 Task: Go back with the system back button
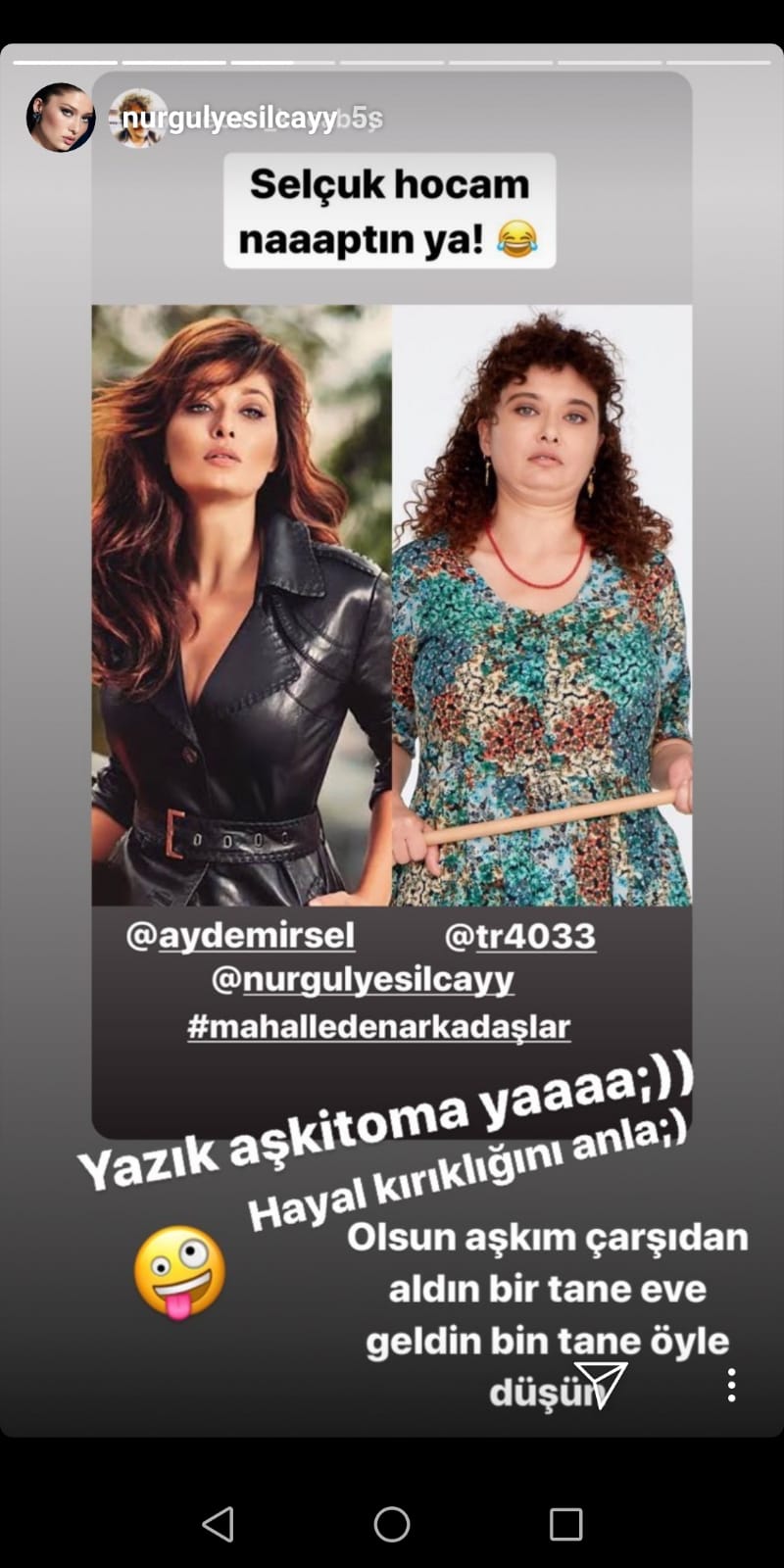point(218,1524)
